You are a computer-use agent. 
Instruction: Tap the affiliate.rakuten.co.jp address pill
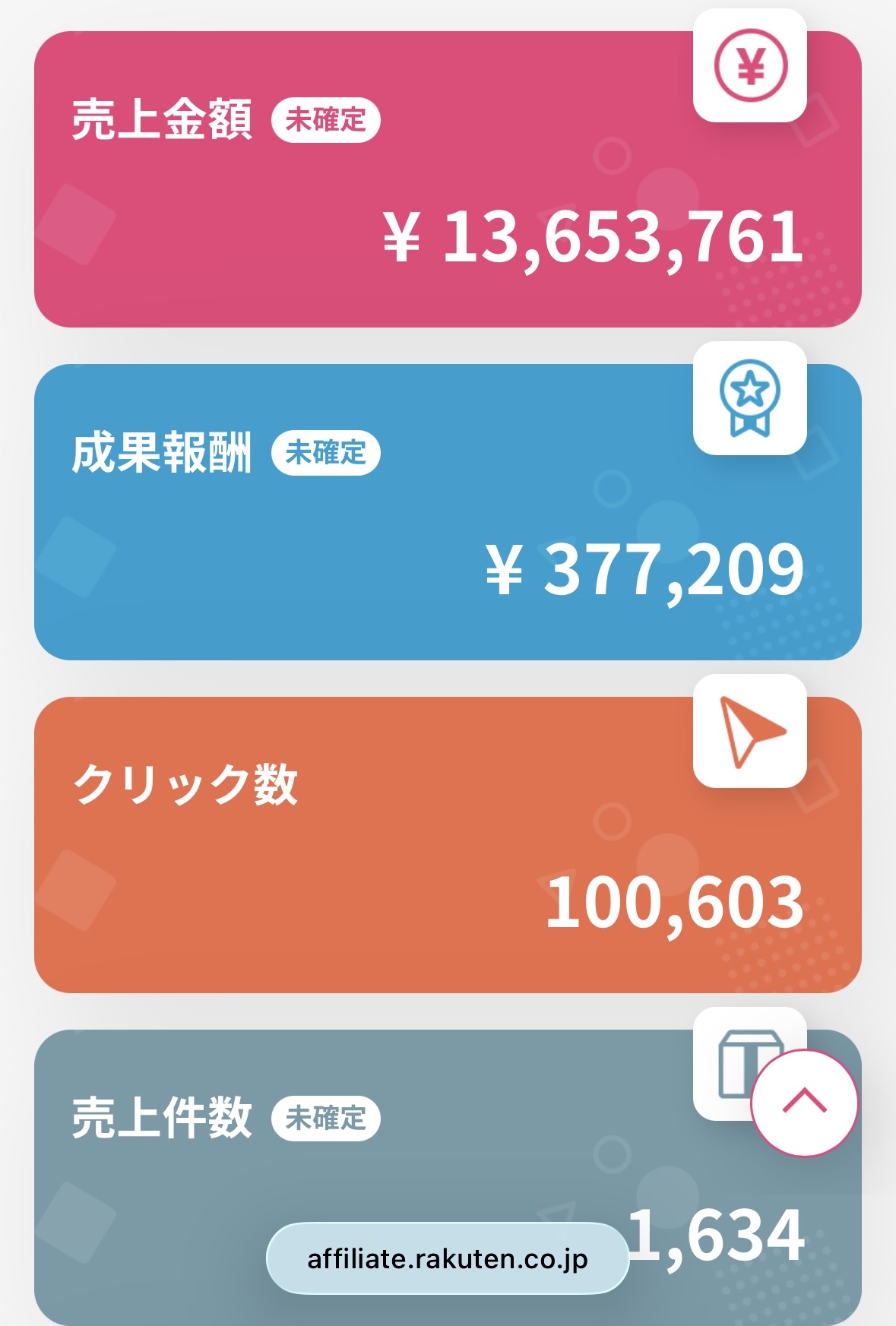[x=447, y=1258]
